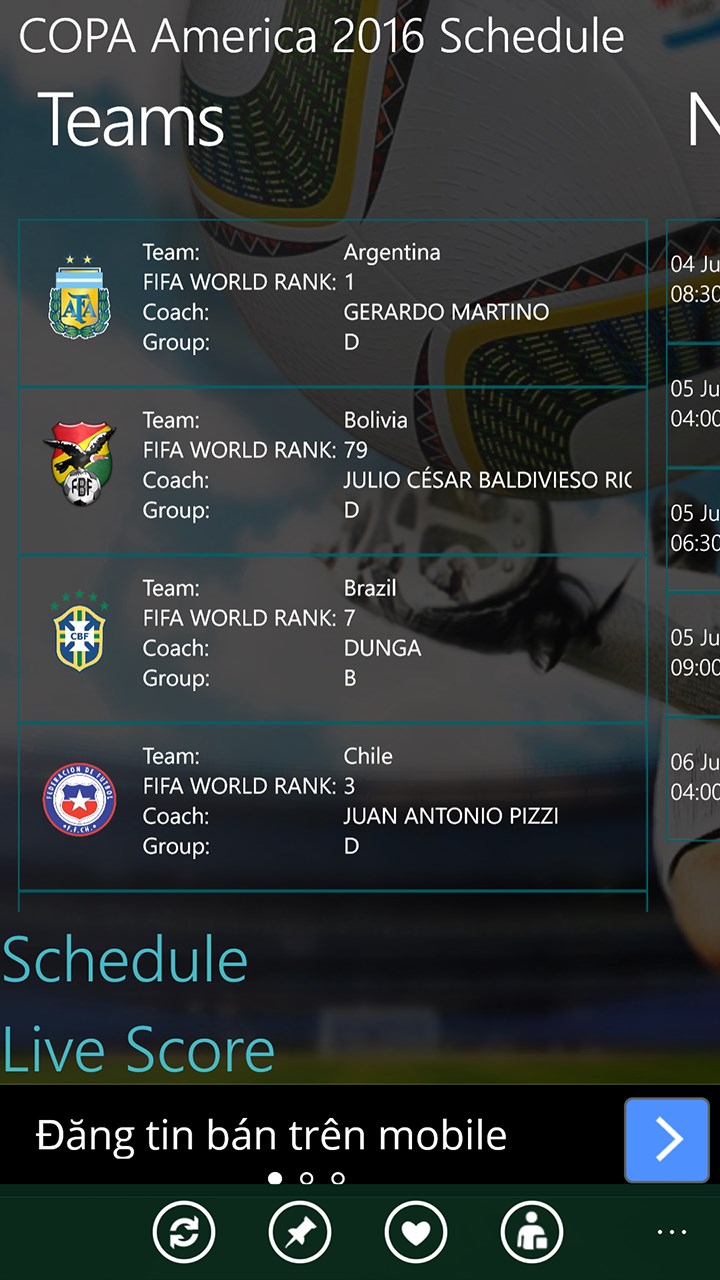Pin the app with the pin icon
Screen dimensions: 720x1280
coord(300,1232)
